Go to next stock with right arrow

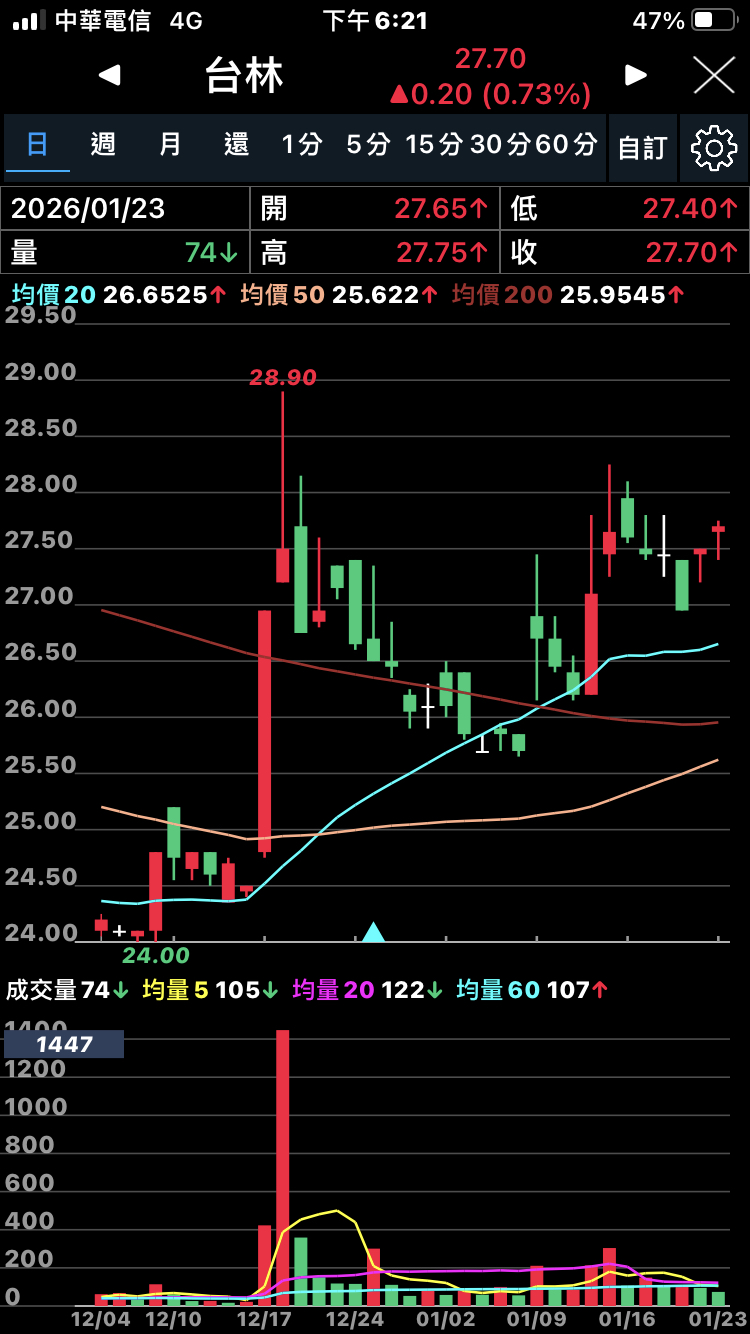click(x=637, y=75)
